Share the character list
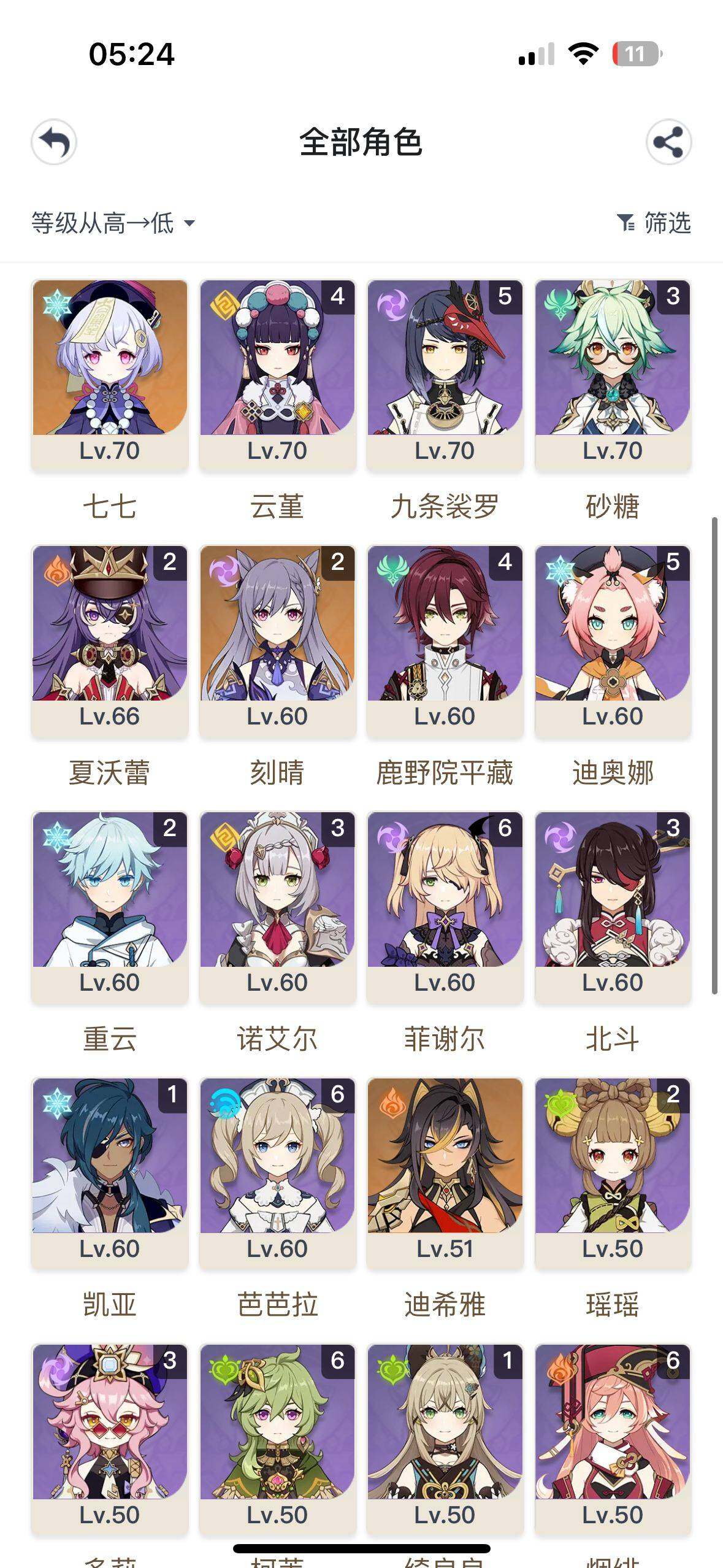723x1568 pixels. pyautogui.click(x=668, y=142)
